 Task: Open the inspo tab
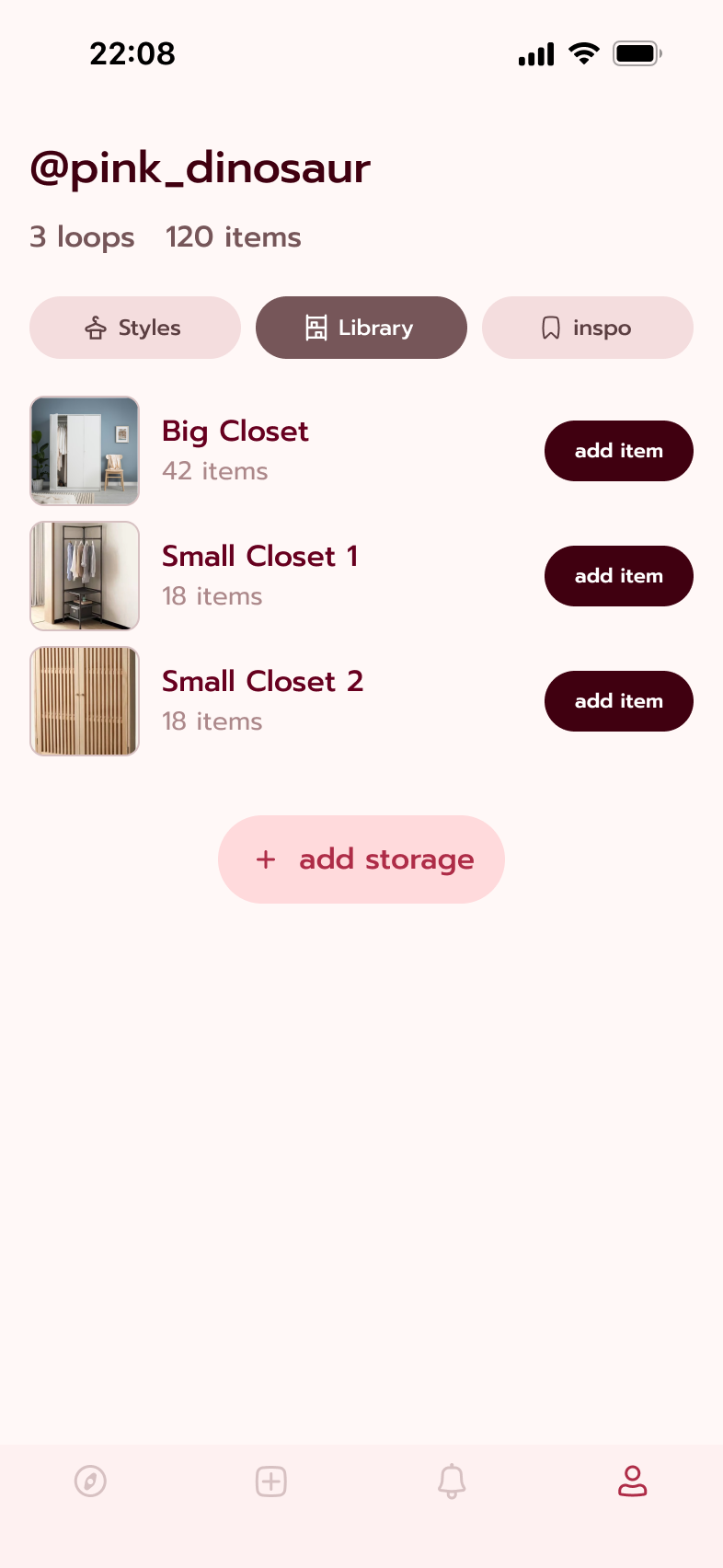pyautogui.click(x=587, y=328)
